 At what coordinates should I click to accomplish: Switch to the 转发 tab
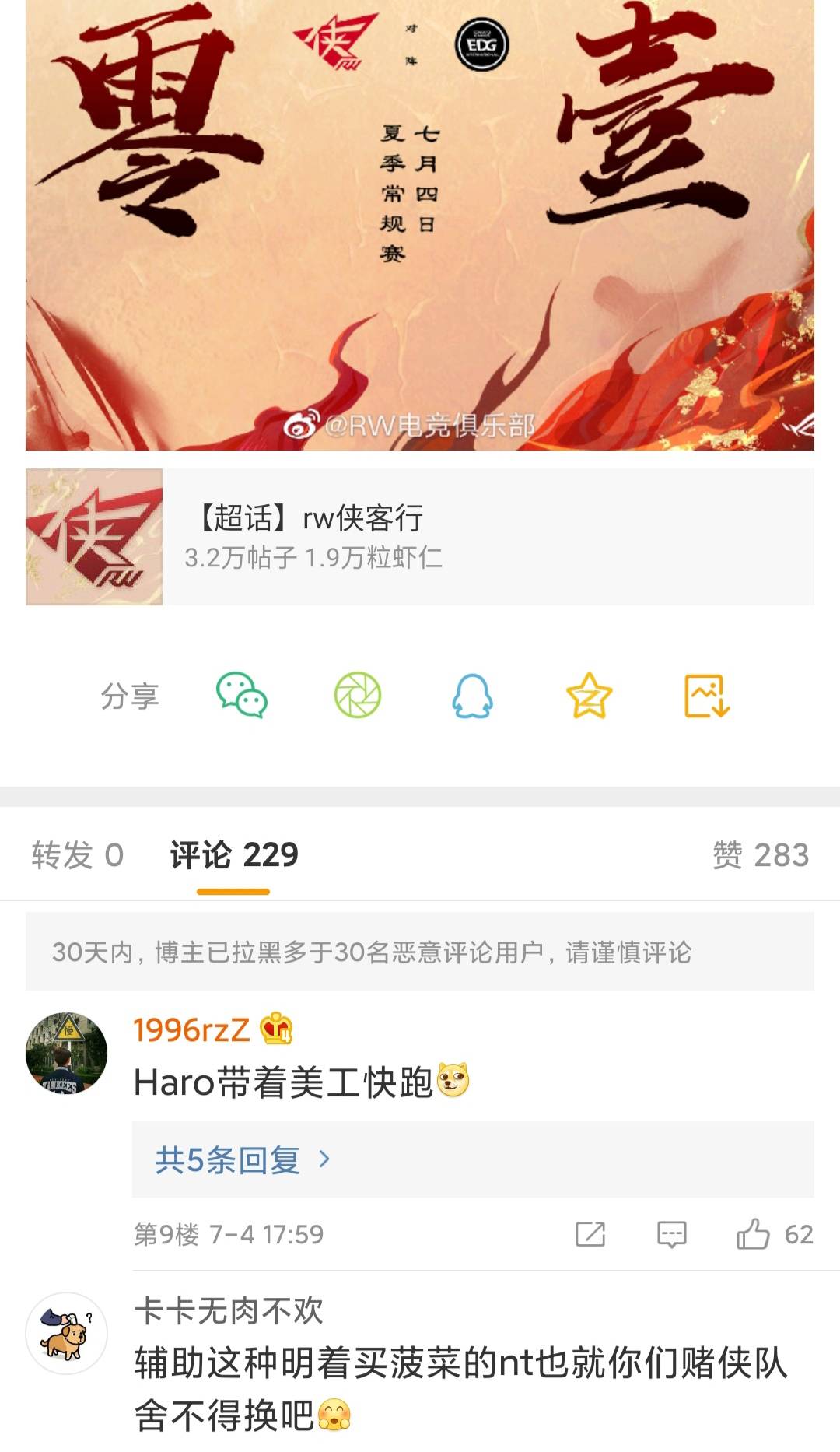point(77,855)
